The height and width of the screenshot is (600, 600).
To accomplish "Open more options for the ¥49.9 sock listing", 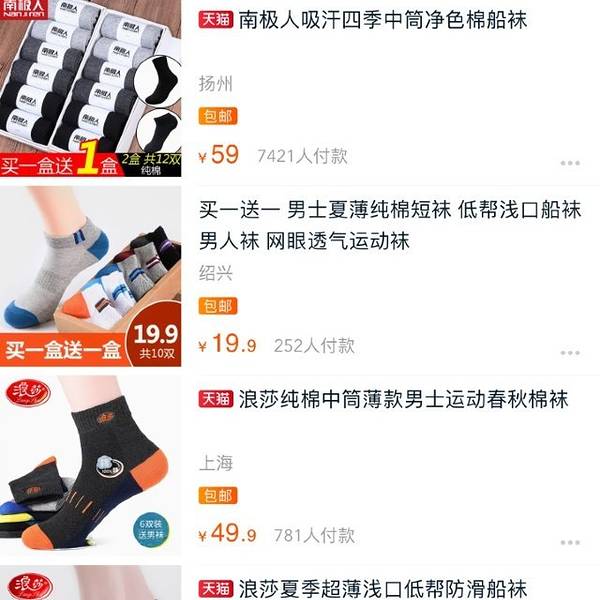I will point(570,541).
